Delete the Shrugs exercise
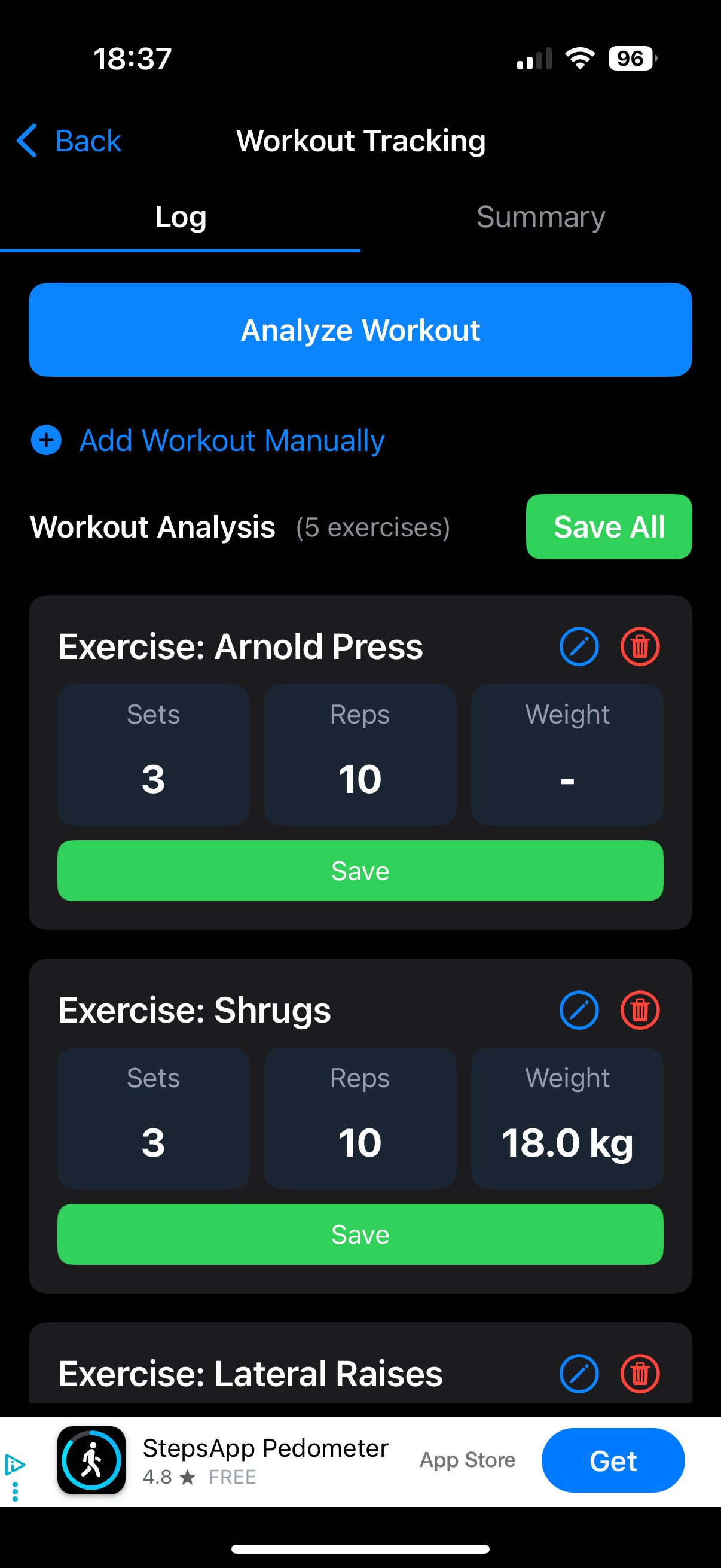The height and width of the screenshot is (1568, 721). click(640, 1010)
